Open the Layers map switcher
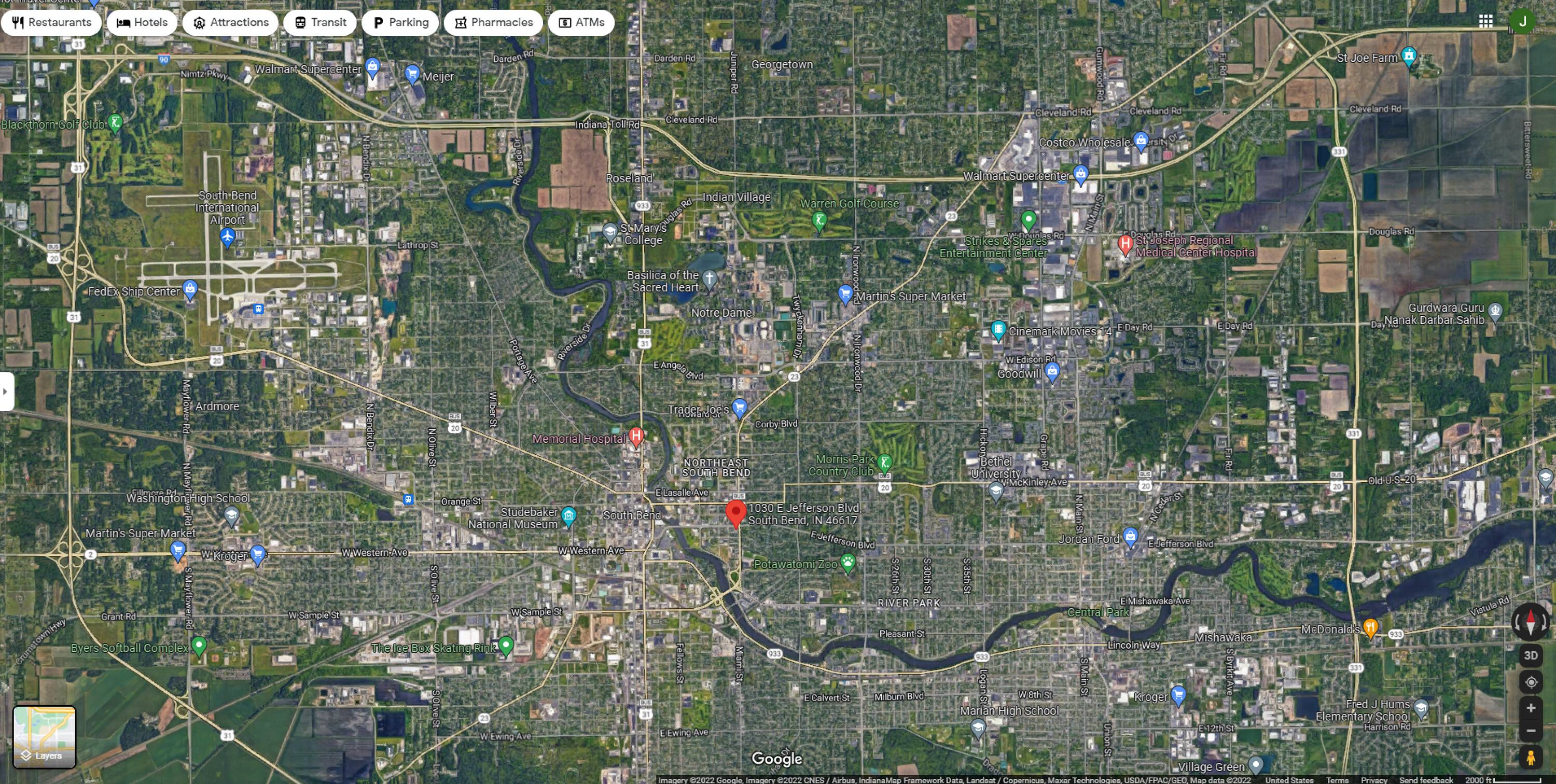The width and height of the screenshot is (1556, 784). [45, 737]
